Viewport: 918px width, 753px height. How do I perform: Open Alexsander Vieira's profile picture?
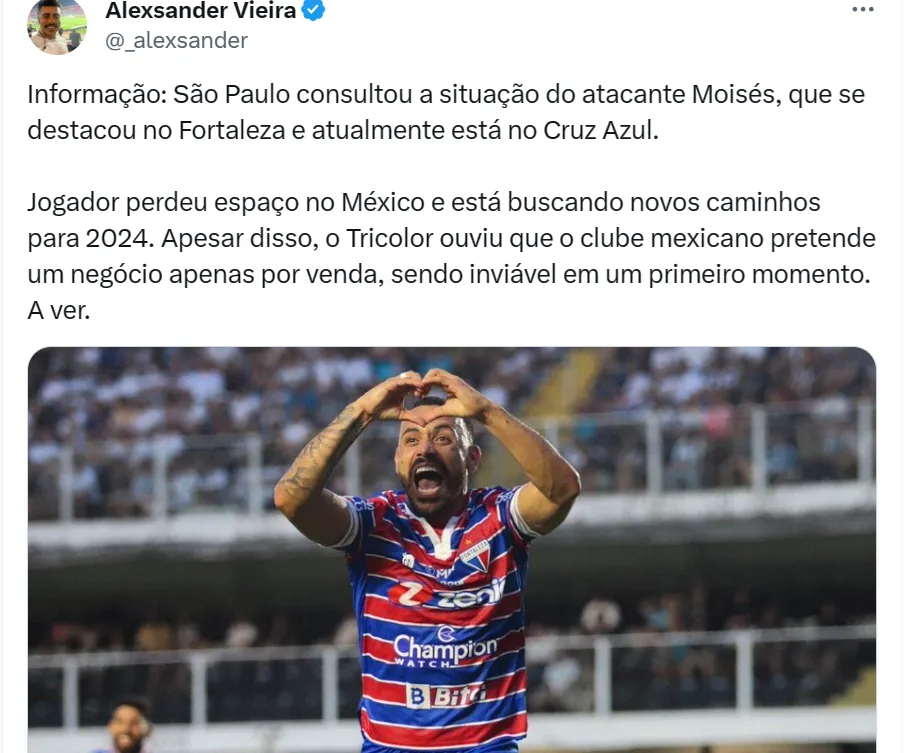56,25
